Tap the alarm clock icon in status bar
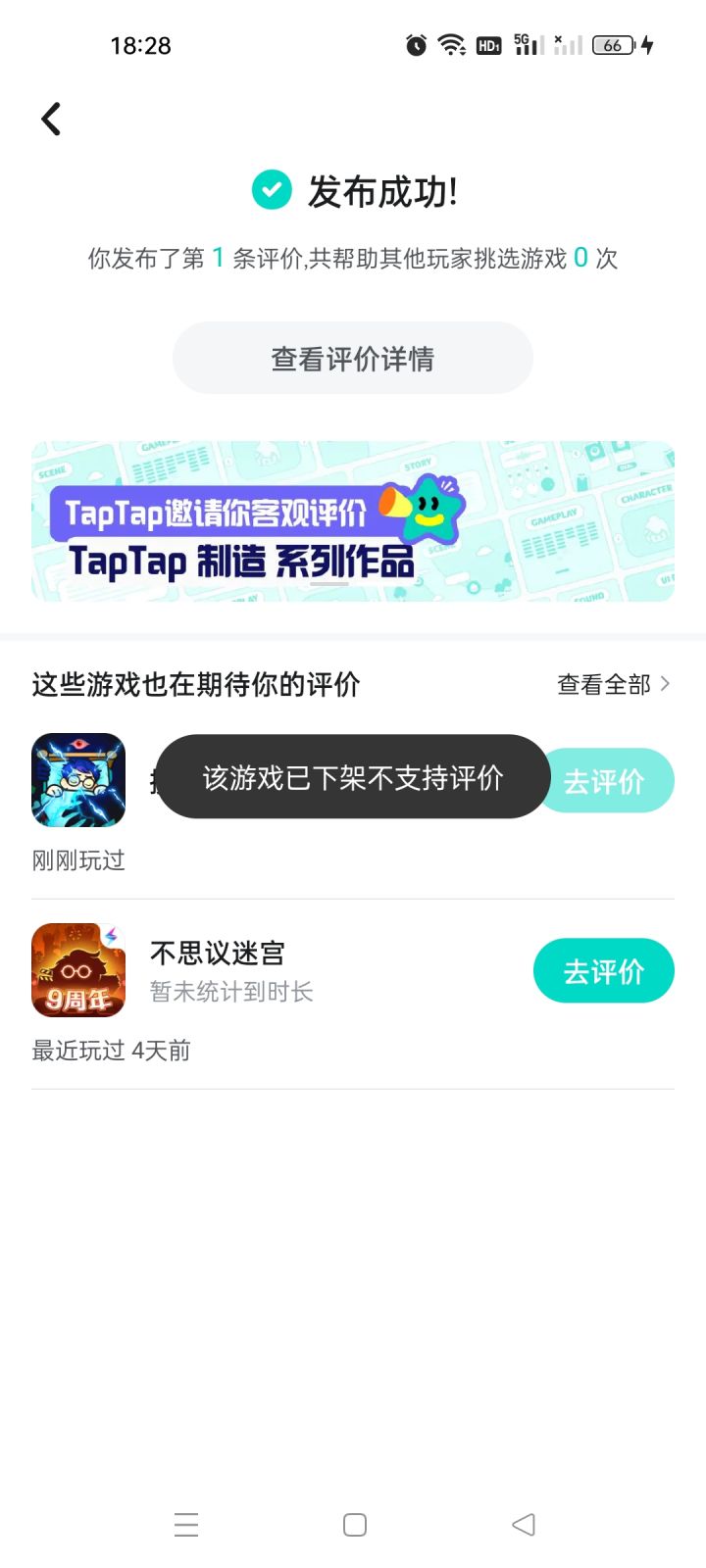This screenshot has height=1568, width=706. [415, 44]
